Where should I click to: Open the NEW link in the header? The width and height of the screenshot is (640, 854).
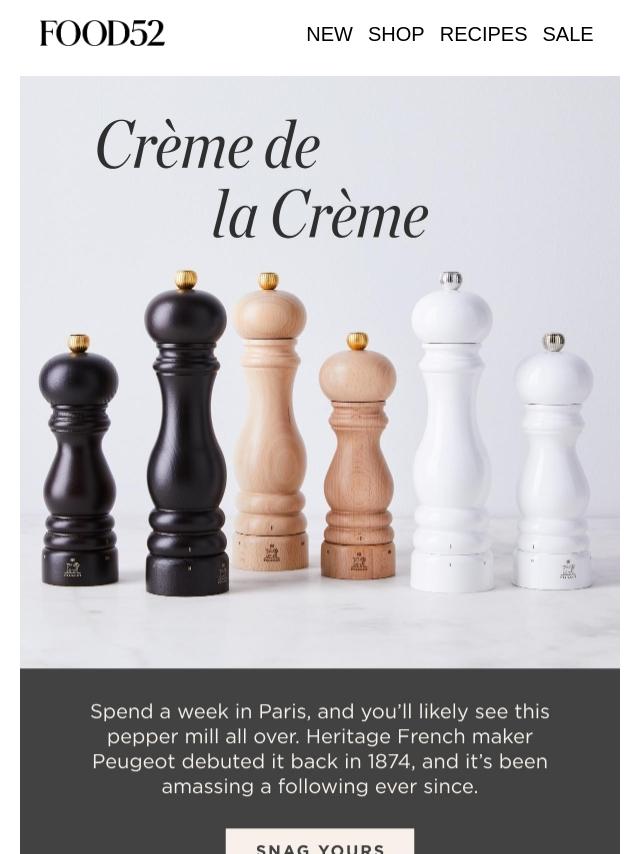coord(329,34)
